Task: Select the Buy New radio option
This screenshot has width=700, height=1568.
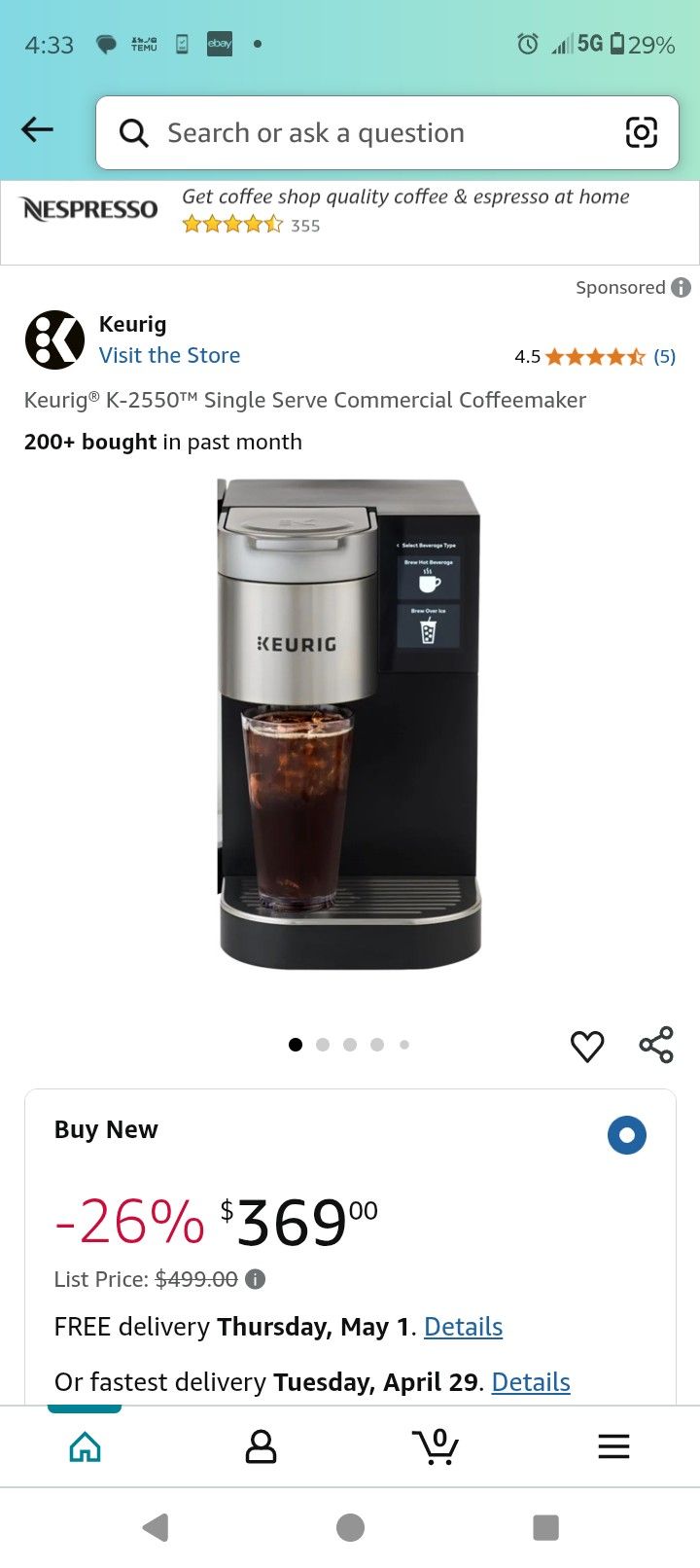Action: (x=627, y=1135)
